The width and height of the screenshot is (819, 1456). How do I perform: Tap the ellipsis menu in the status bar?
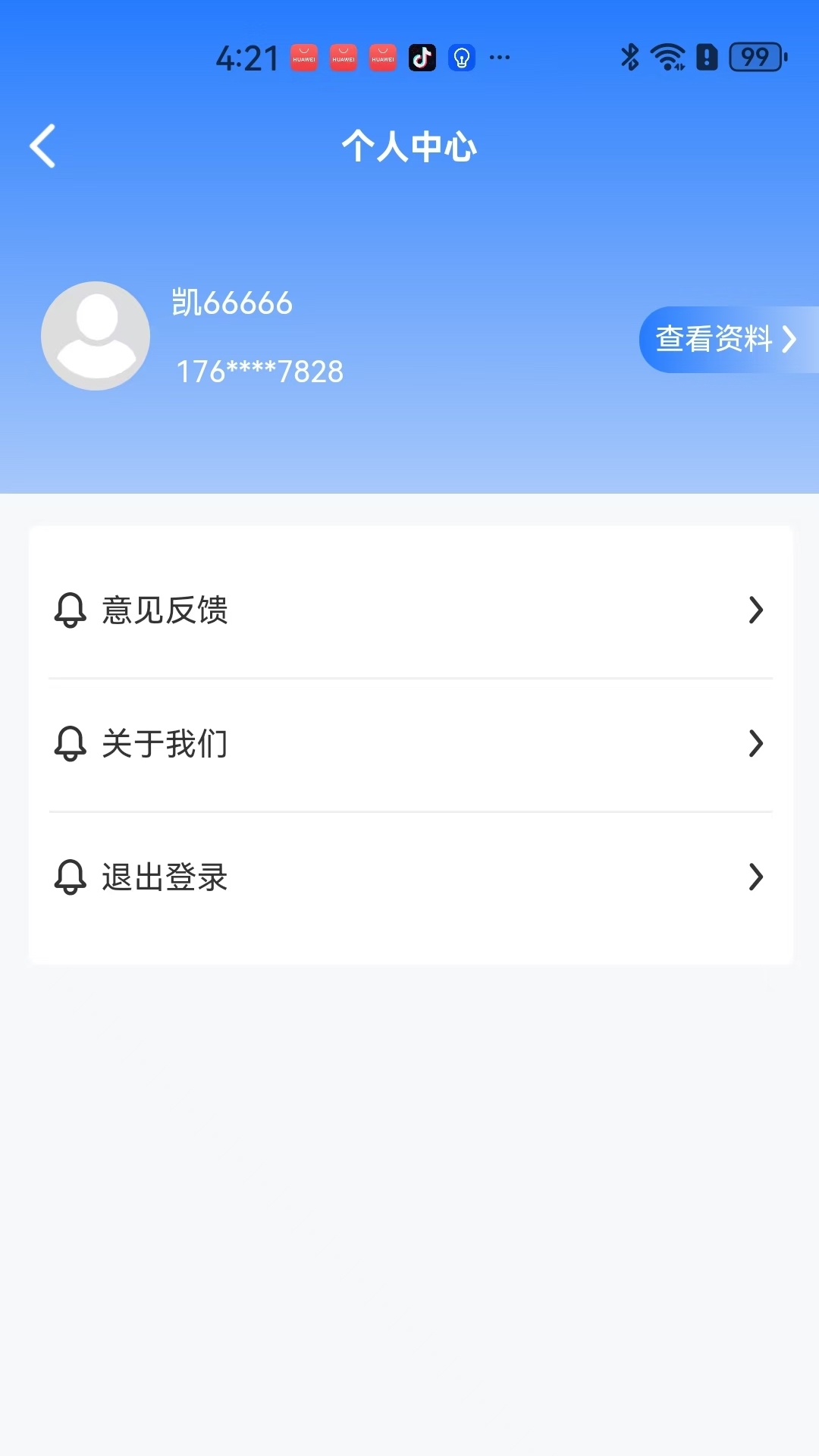pyautogui.click(x=500, y=58)
